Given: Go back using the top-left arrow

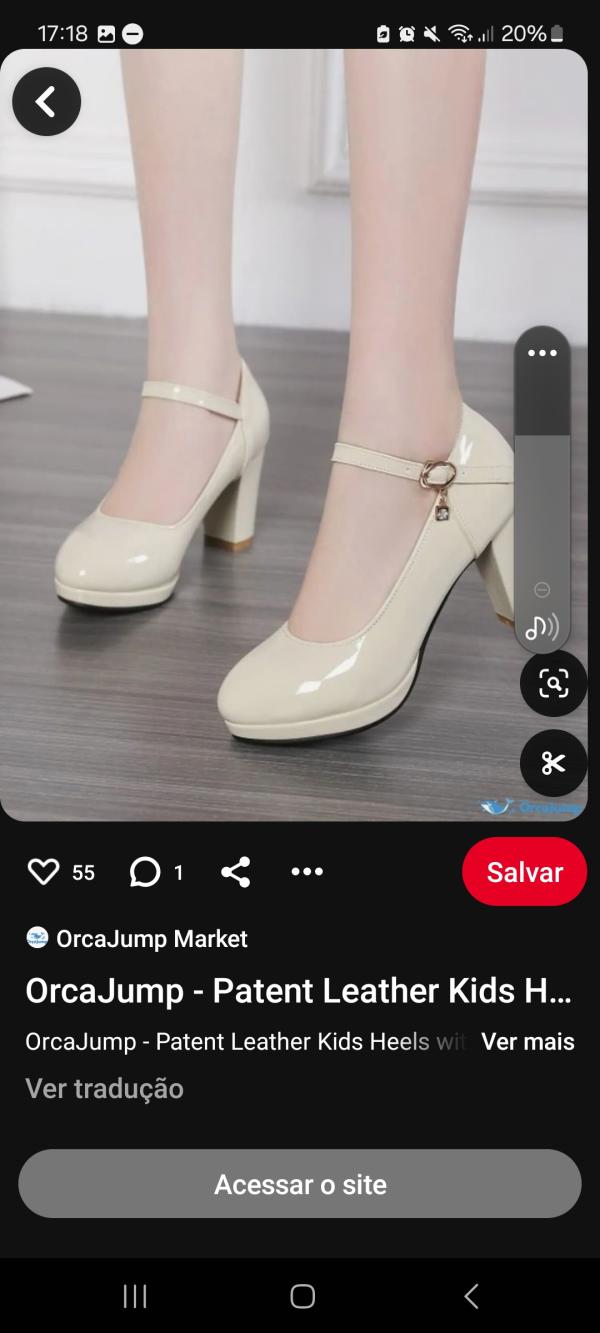Looking at the screenshot, I should 46,101.
